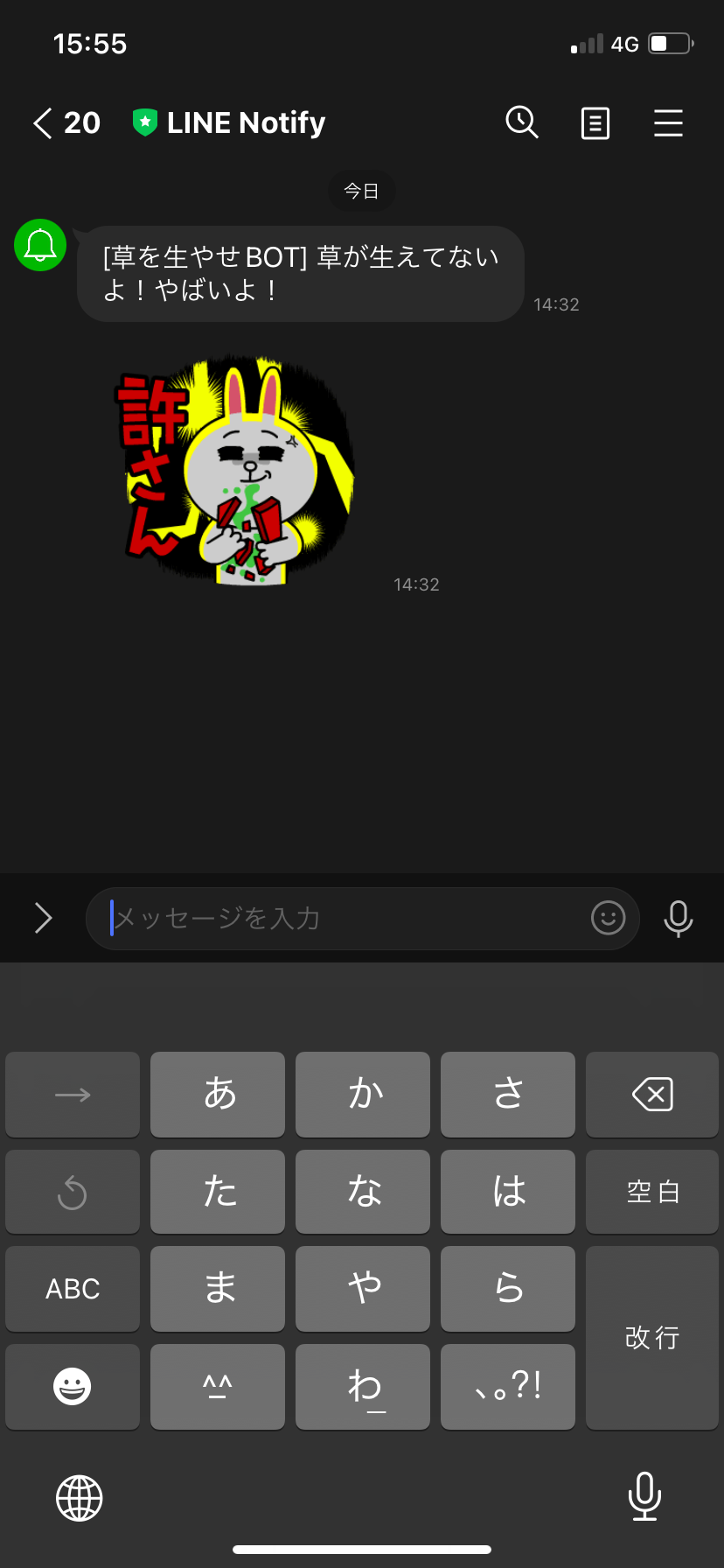View the angry rabbit sticker

pos(236,470)
